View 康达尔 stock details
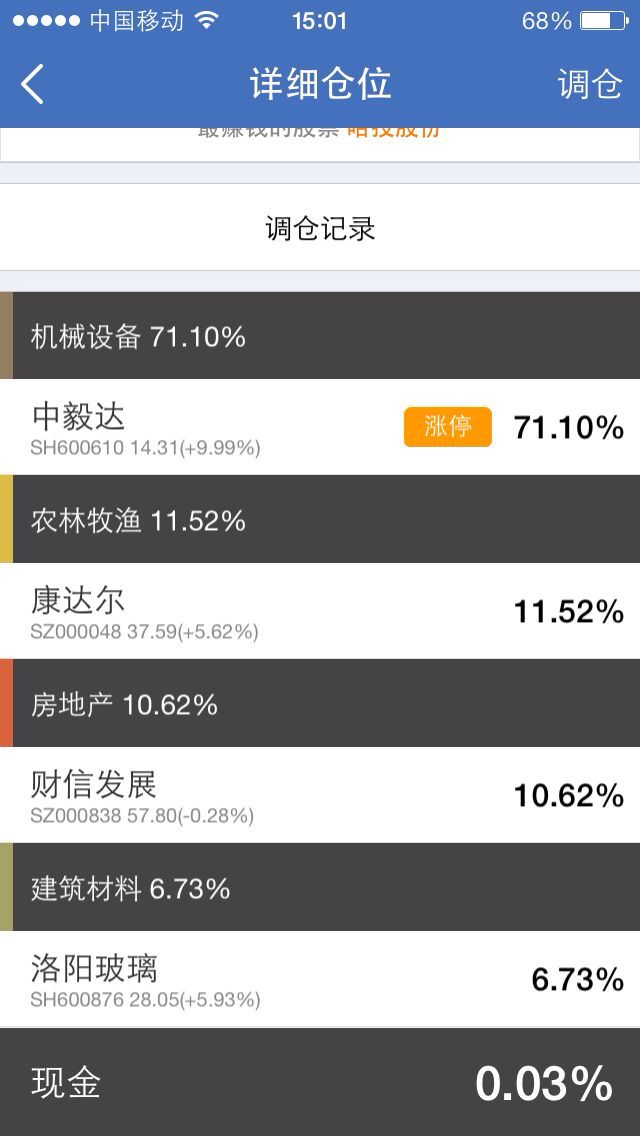Viewport: 640px width, 1136px height. pos(320,611)
